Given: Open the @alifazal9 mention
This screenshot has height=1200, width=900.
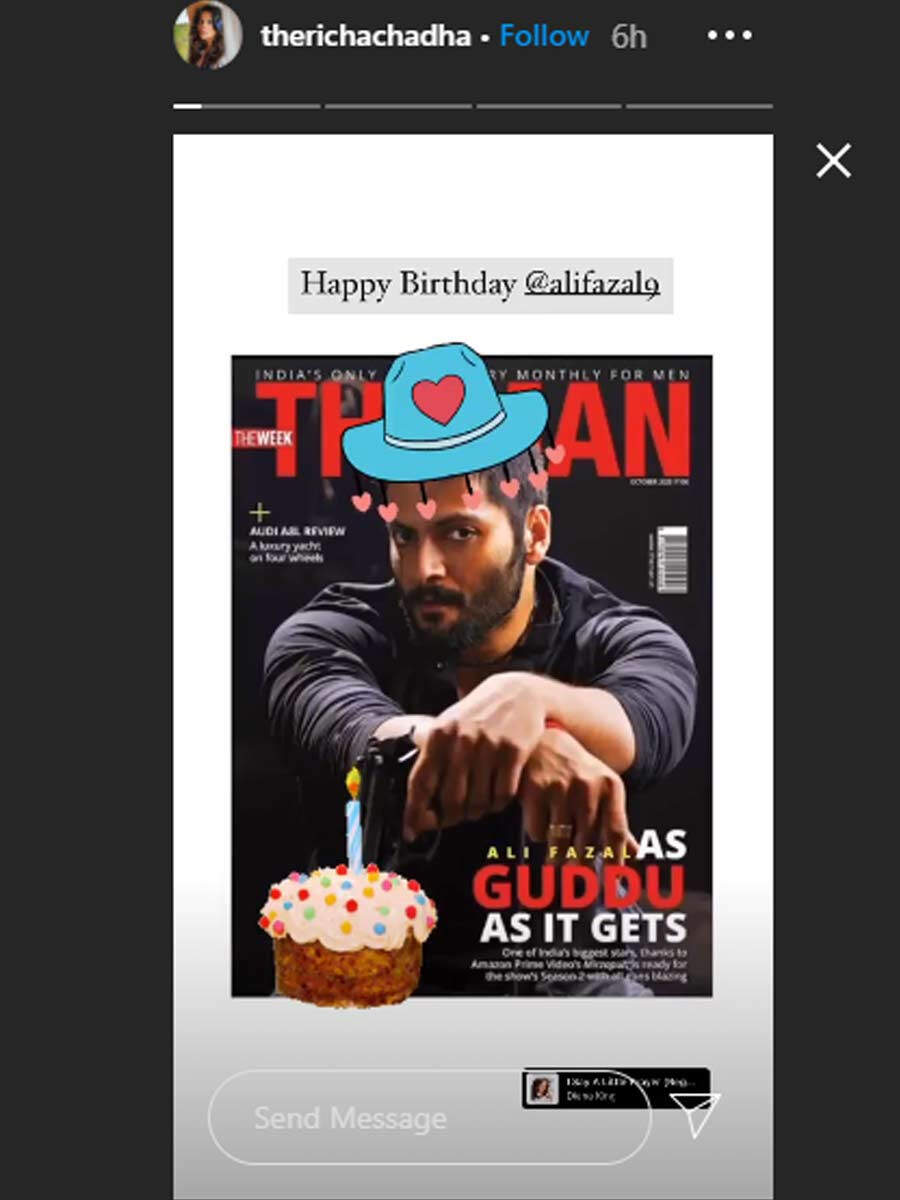Looking at the screenshot, I should click(592, 284).
